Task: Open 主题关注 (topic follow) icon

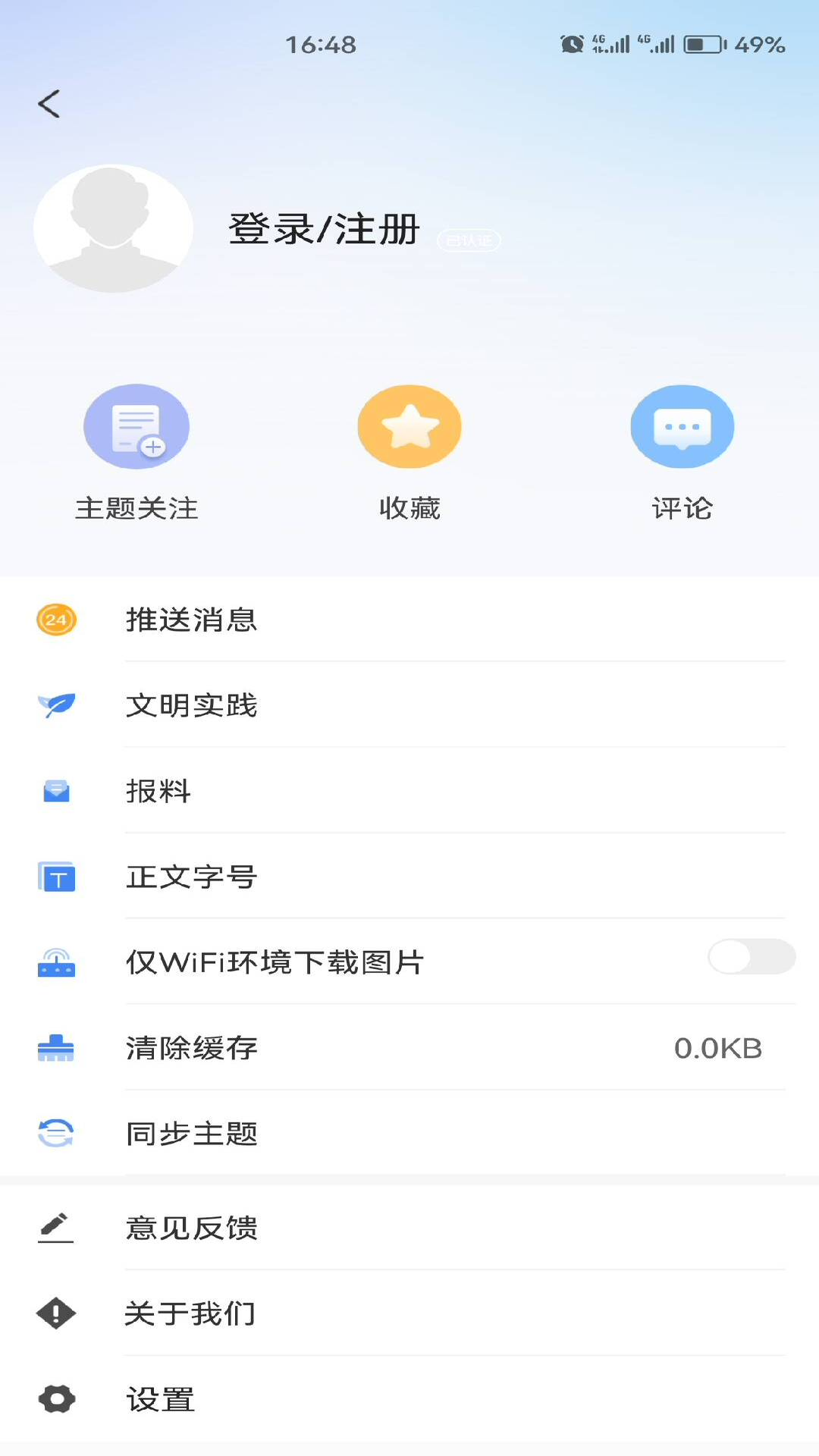Action: click(x=136, y=426)
